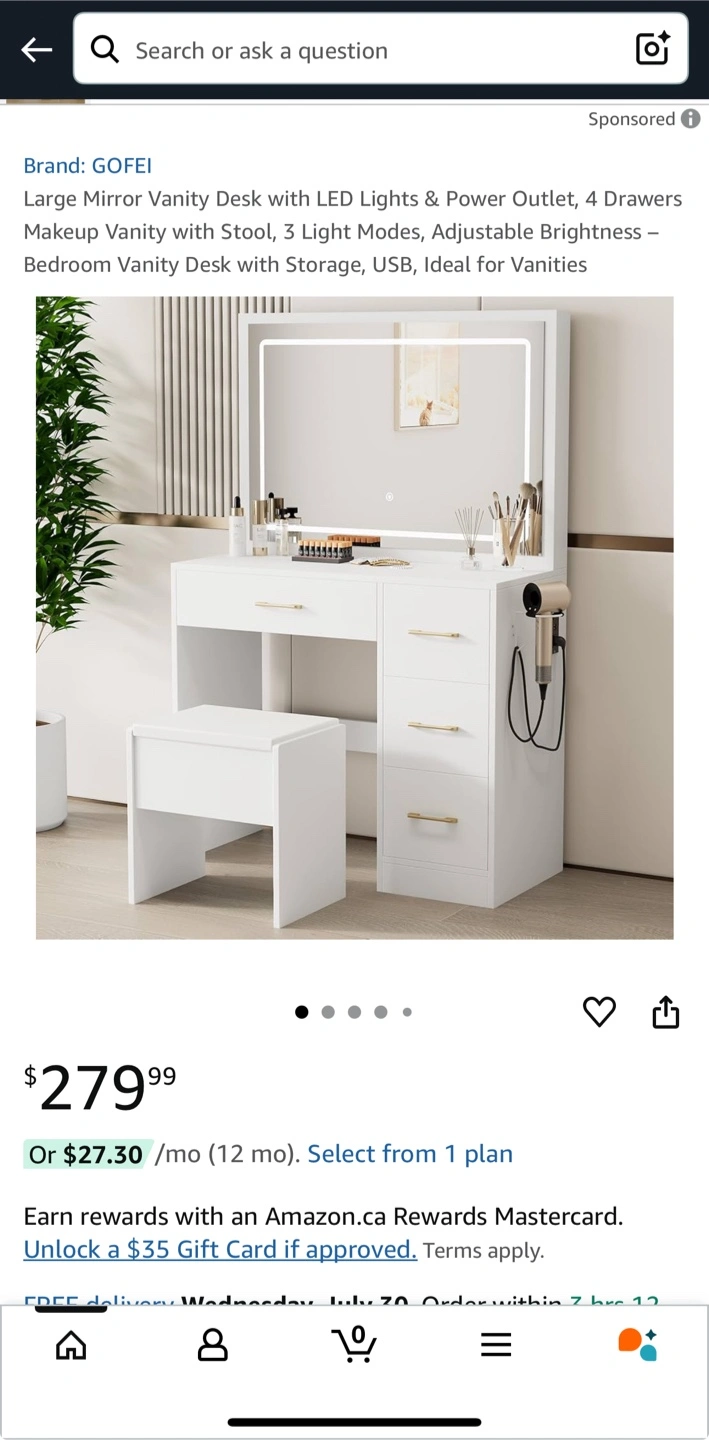Tap image carousel page dots
The image size is (709, 1440).
tap(354, 1012)
